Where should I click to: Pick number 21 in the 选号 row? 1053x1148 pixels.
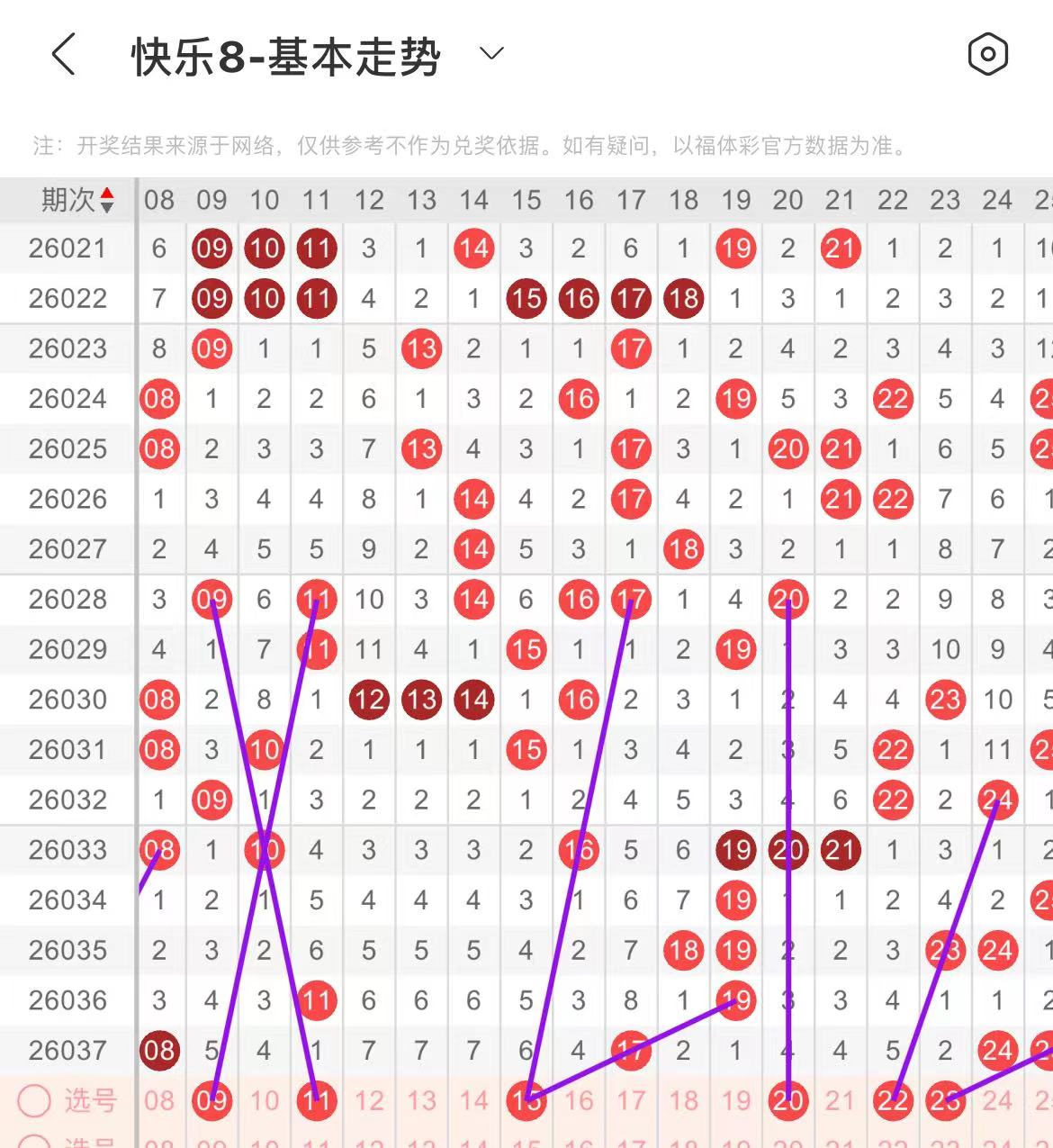pos(841,1100)
